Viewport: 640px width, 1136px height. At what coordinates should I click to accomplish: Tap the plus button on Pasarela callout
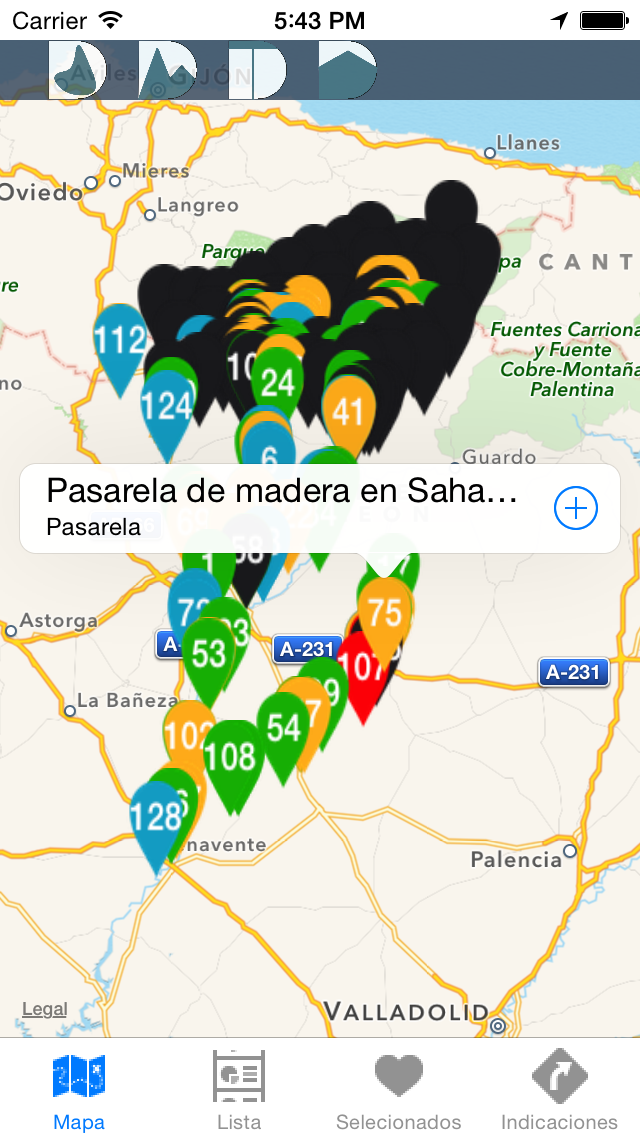click(575, 509)
